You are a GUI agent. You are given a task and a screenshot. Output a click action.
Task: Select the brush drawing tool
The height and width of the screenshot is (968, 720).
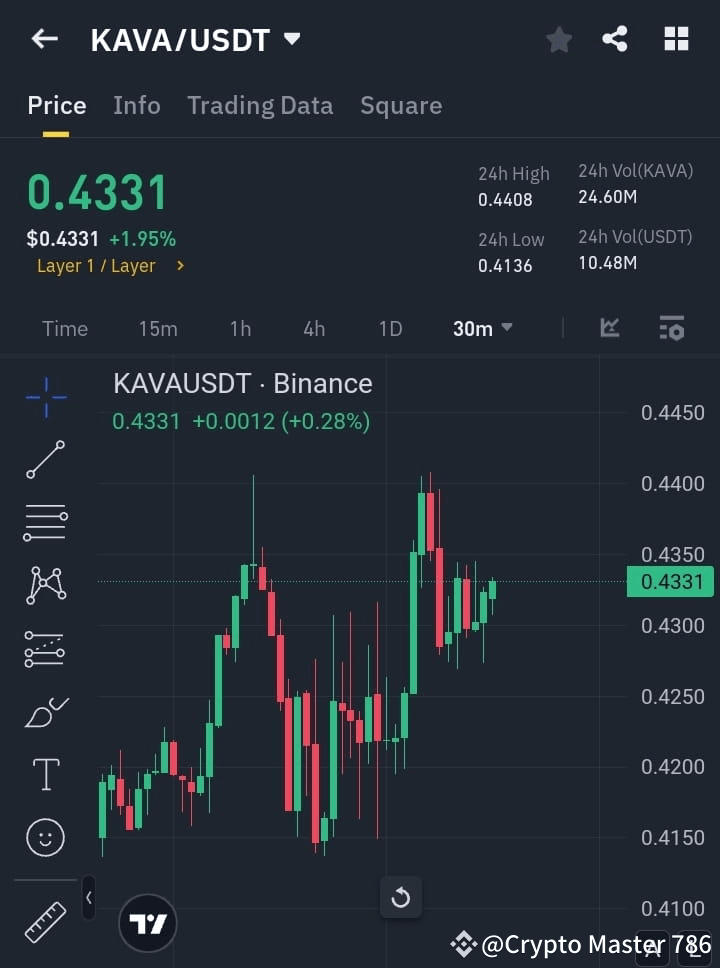tap(44, 712)
